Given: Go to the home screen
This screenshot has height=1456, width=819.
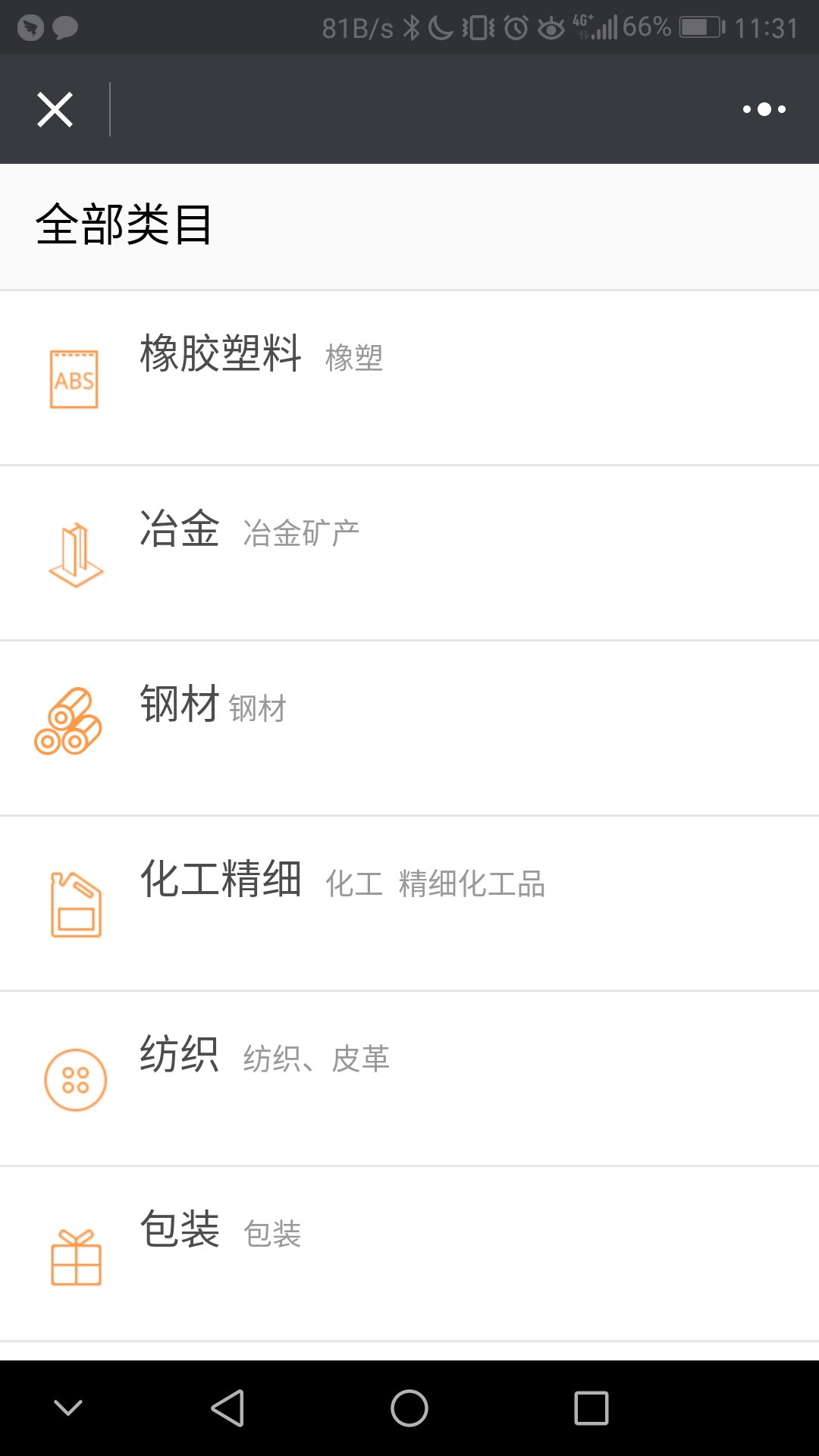Looking at the screenshot, I should [x=409, y=1408].
